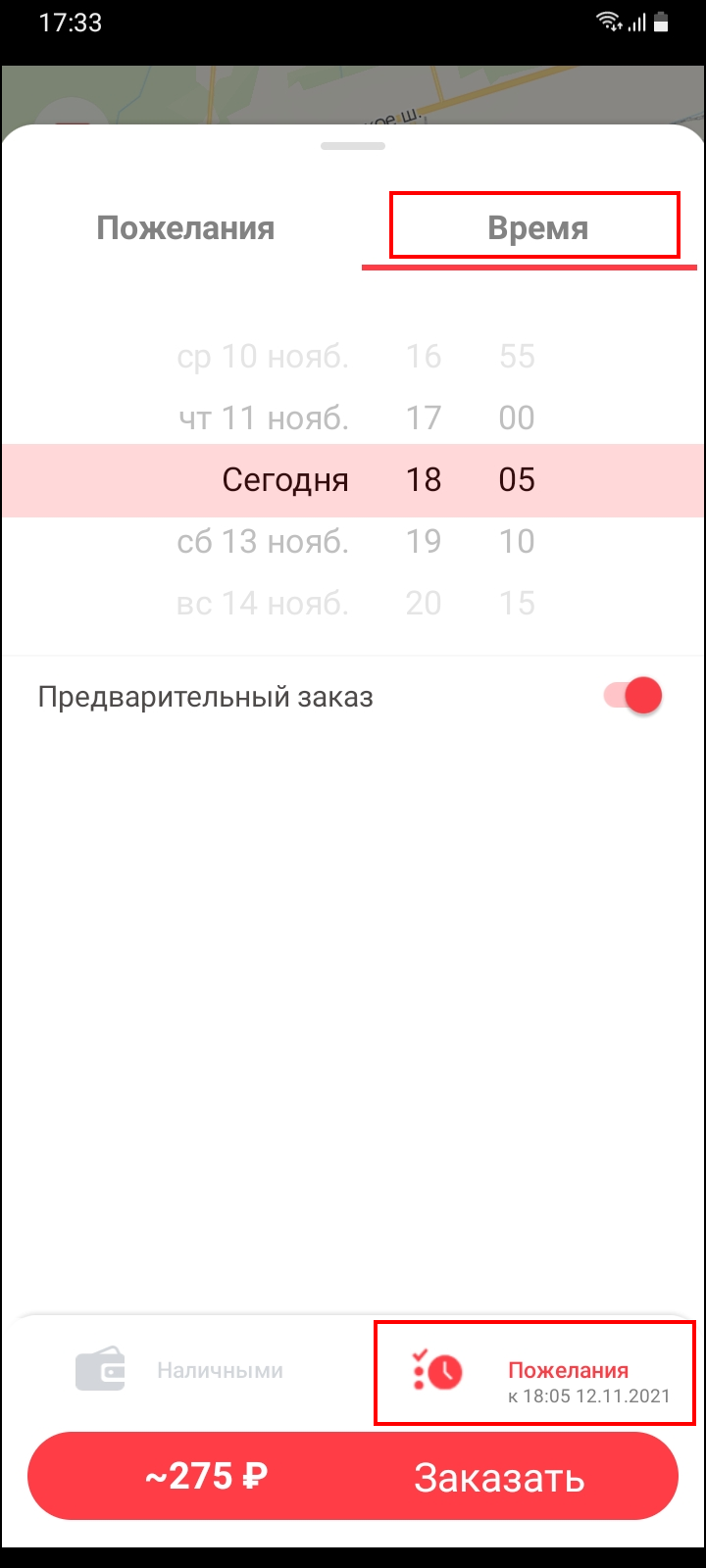Choose hour 19 in the time picker
Screen dimensions: 706x1568
(x=424, y=541)
